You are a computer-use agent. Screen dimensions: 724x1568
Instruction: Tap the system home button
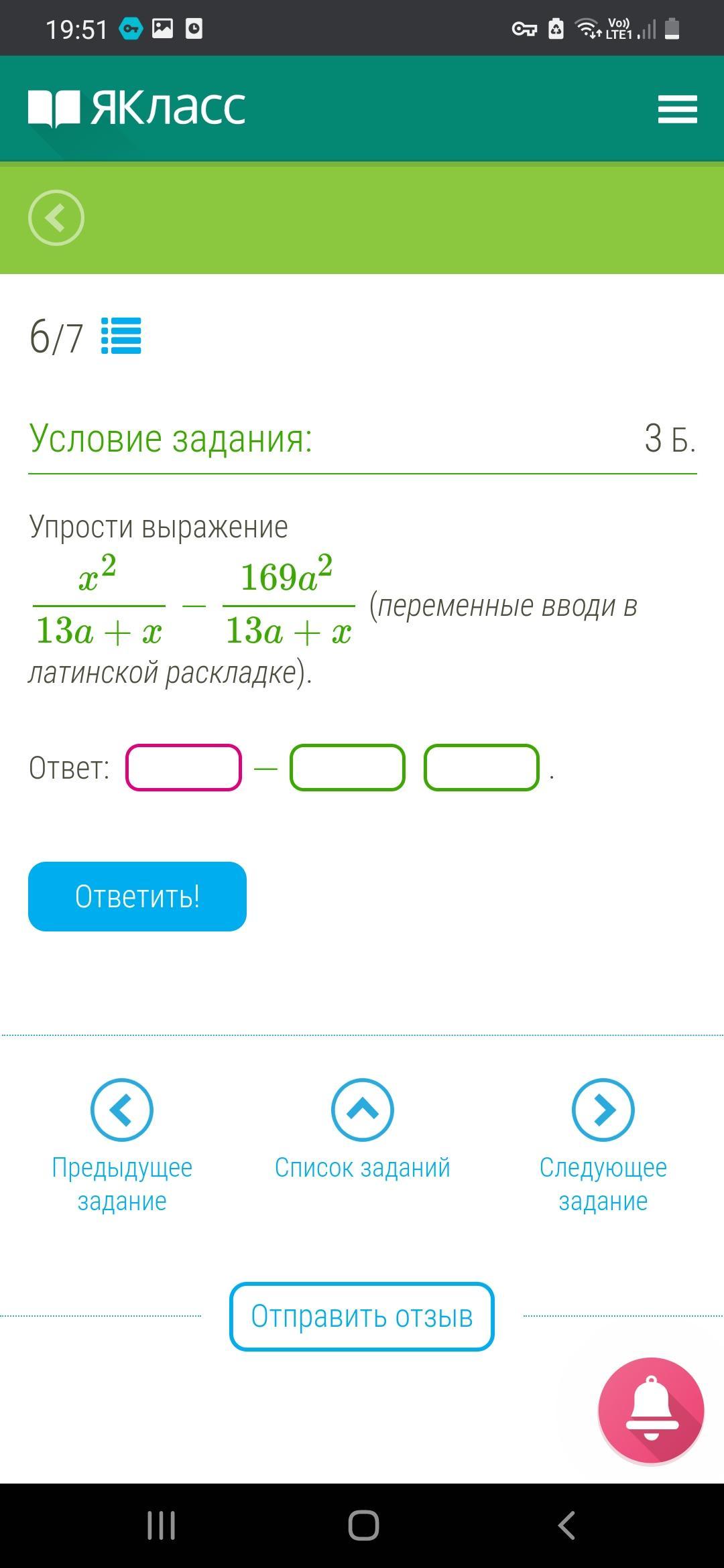pos(363,1526)
